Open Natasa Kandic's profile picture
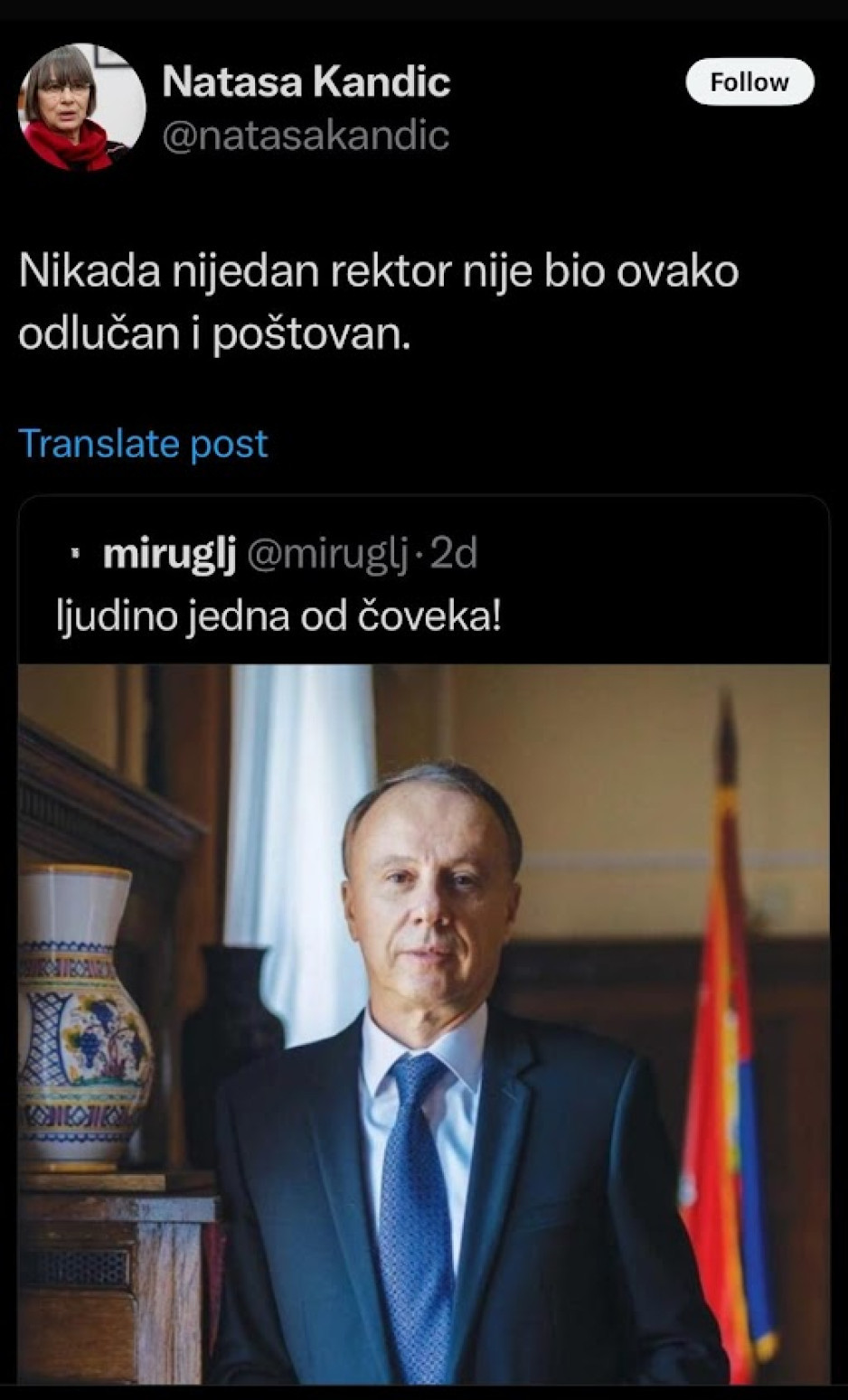The width and height of the screenshot is (848, 1400). 81,107
